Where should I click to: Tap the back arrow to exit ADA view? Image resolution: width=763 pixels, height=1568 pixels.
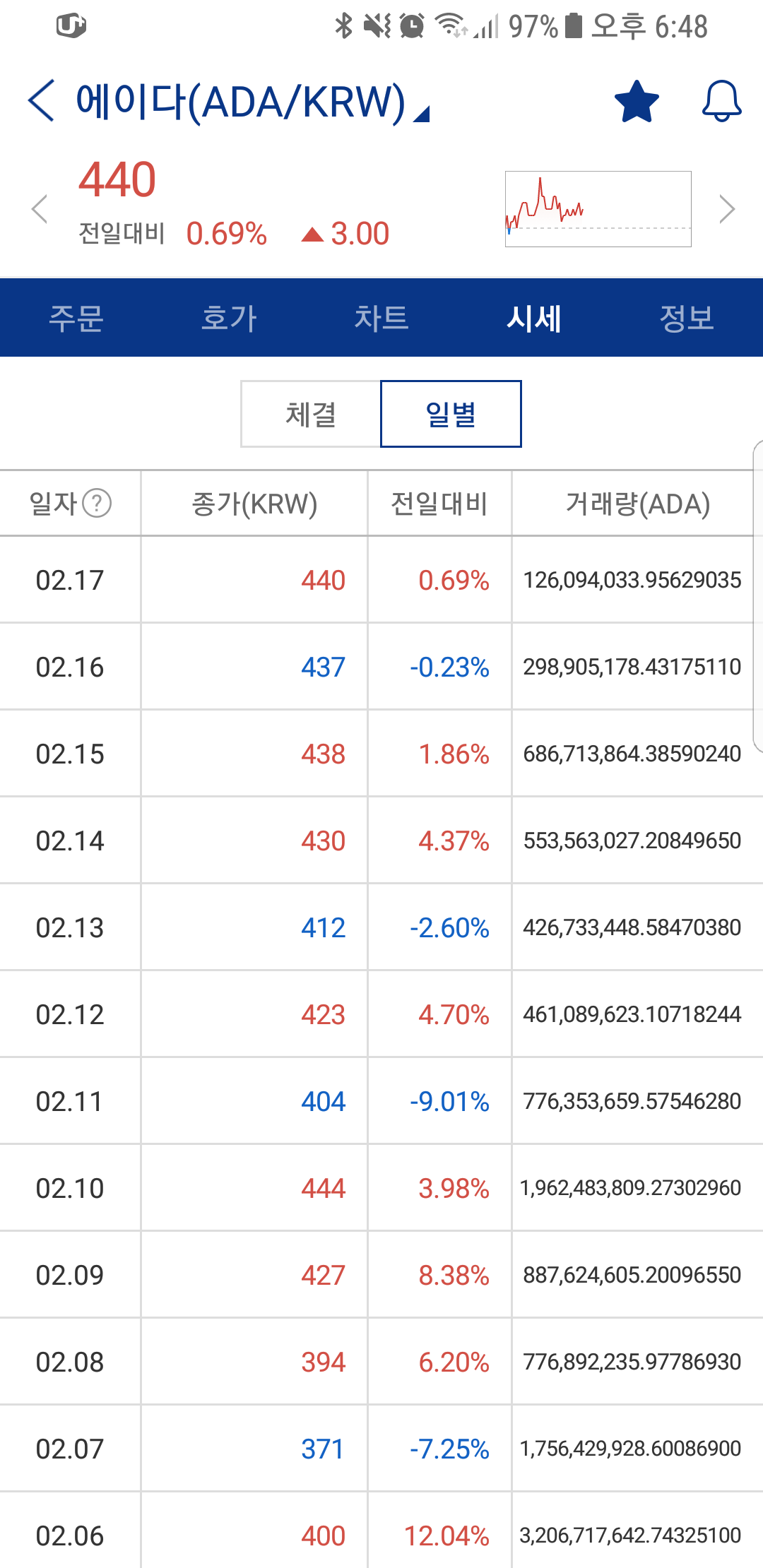pyautogui.click(x=40, y=99)
